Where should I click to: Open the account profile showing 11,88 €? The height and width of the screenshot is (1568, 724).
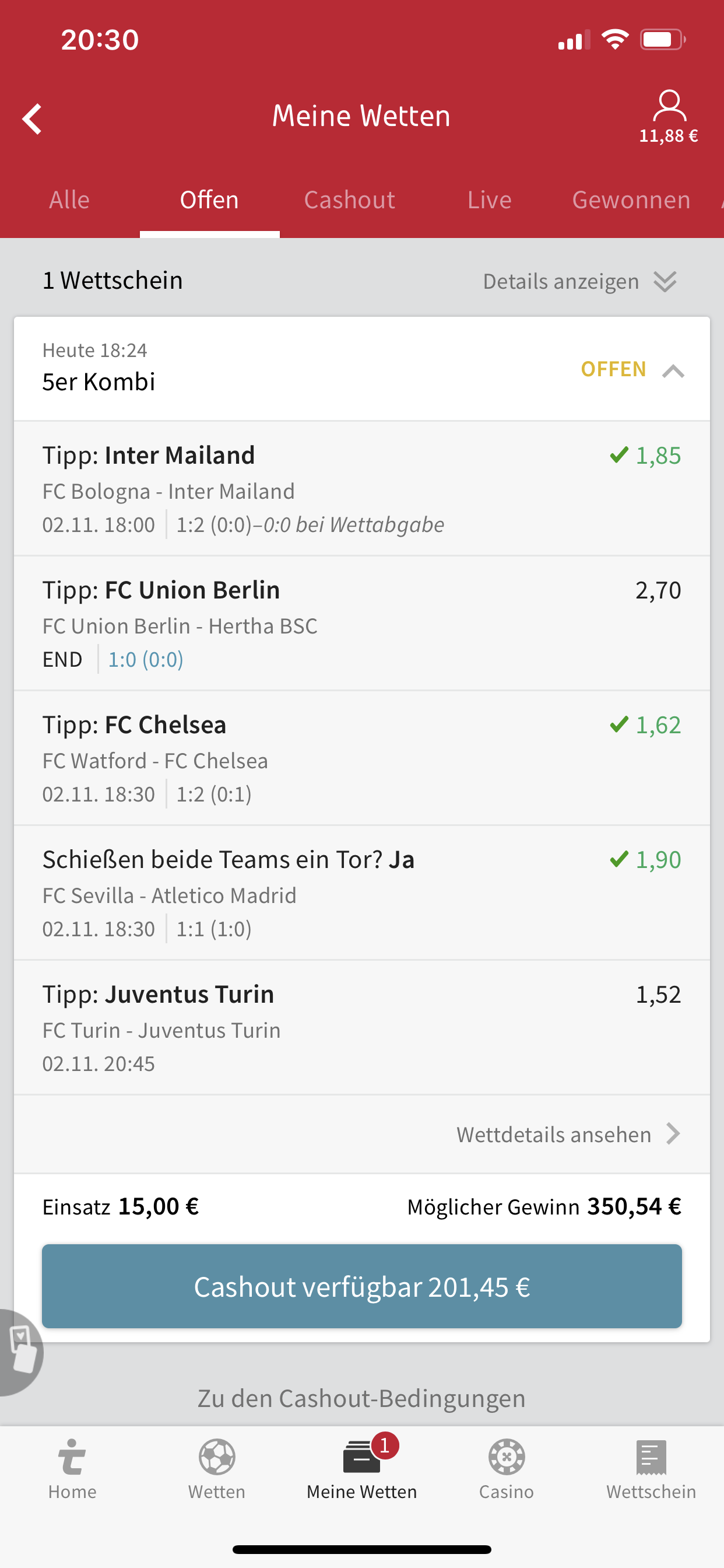point(668,117)
